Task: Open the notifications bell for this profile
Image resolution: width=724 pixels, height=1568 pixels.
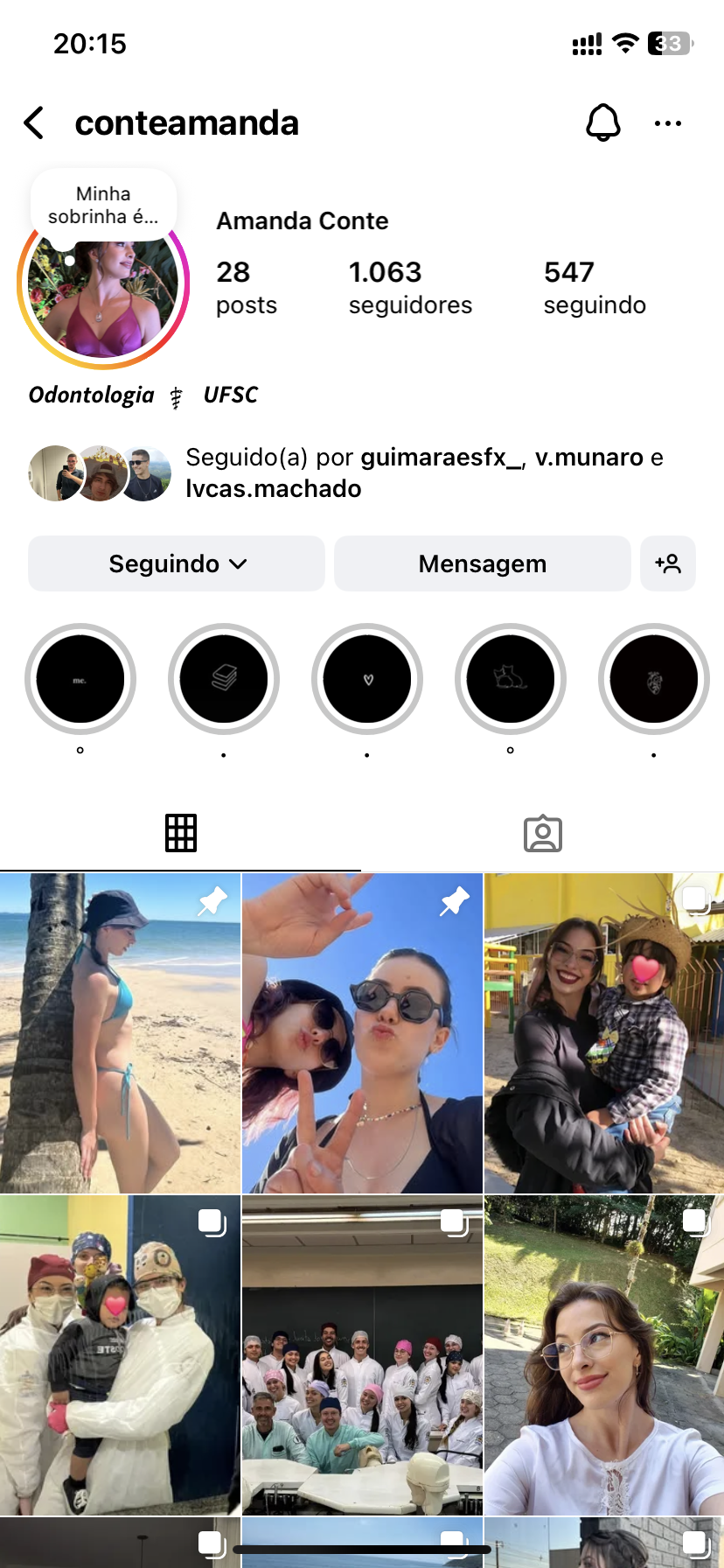Action: click(x=602, y=123)
